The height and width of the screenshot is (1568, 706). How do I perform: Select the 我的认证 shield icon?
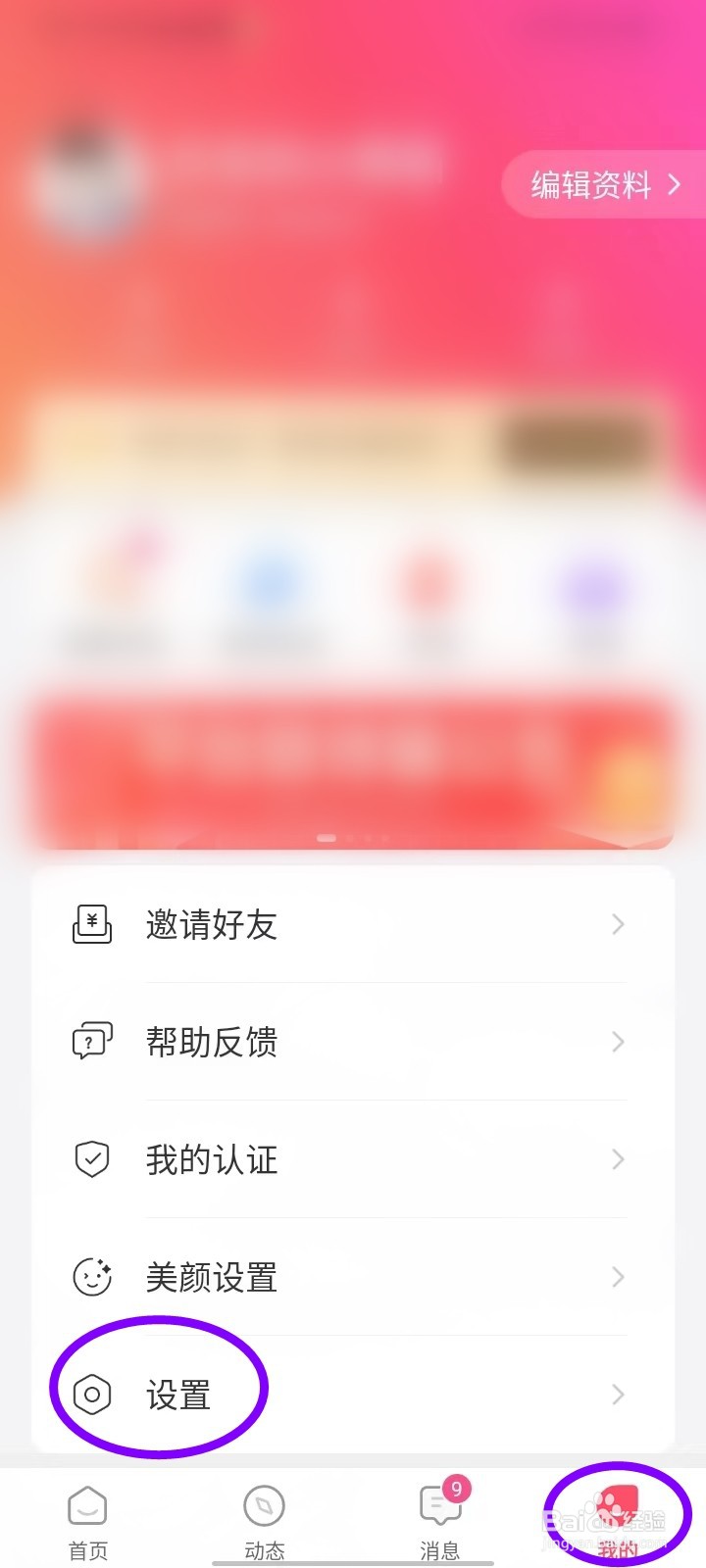[x=90, y=1159]
